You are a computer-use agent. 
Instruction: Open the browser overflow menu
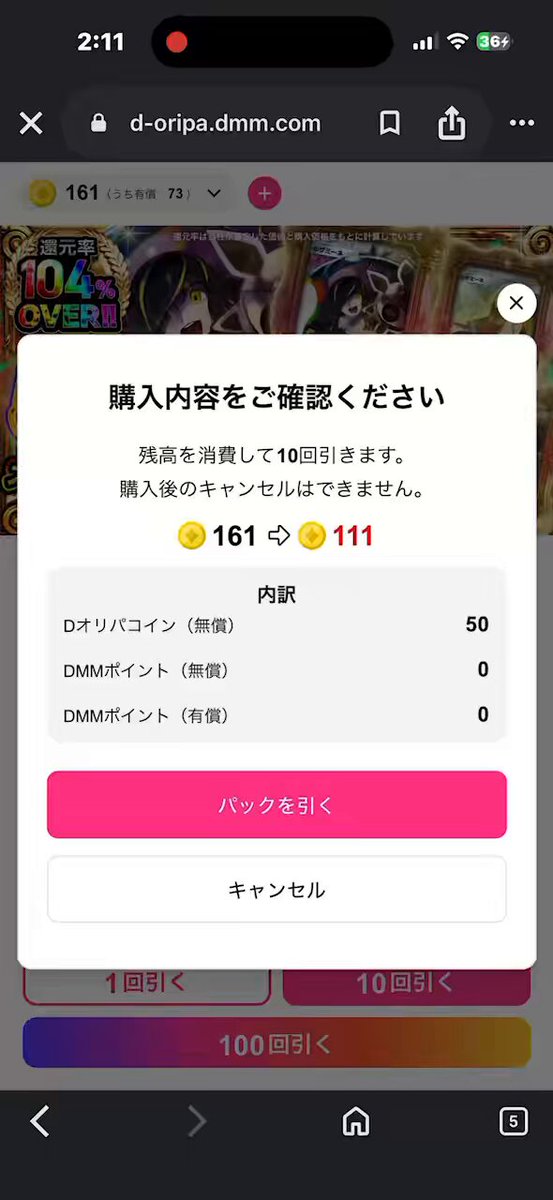click(x=522, y=123)
